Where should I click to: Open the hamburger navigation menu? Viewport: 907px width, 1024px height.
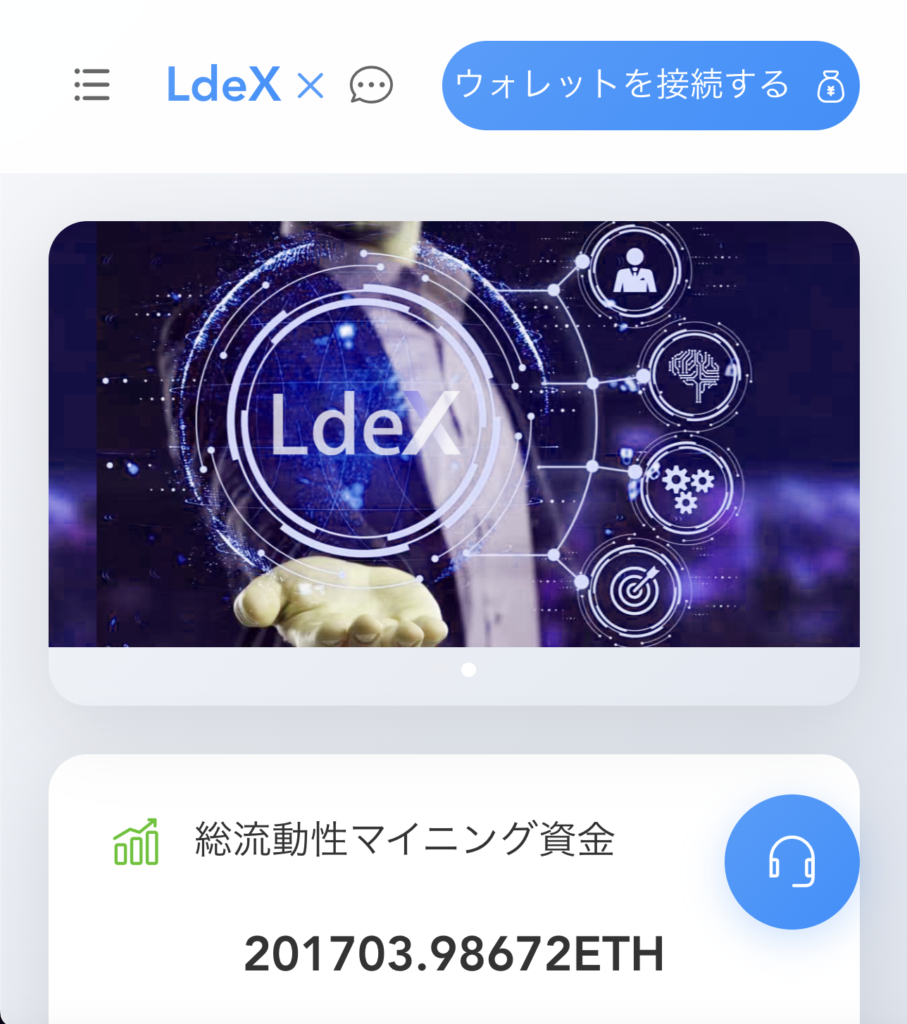(91, 86)
